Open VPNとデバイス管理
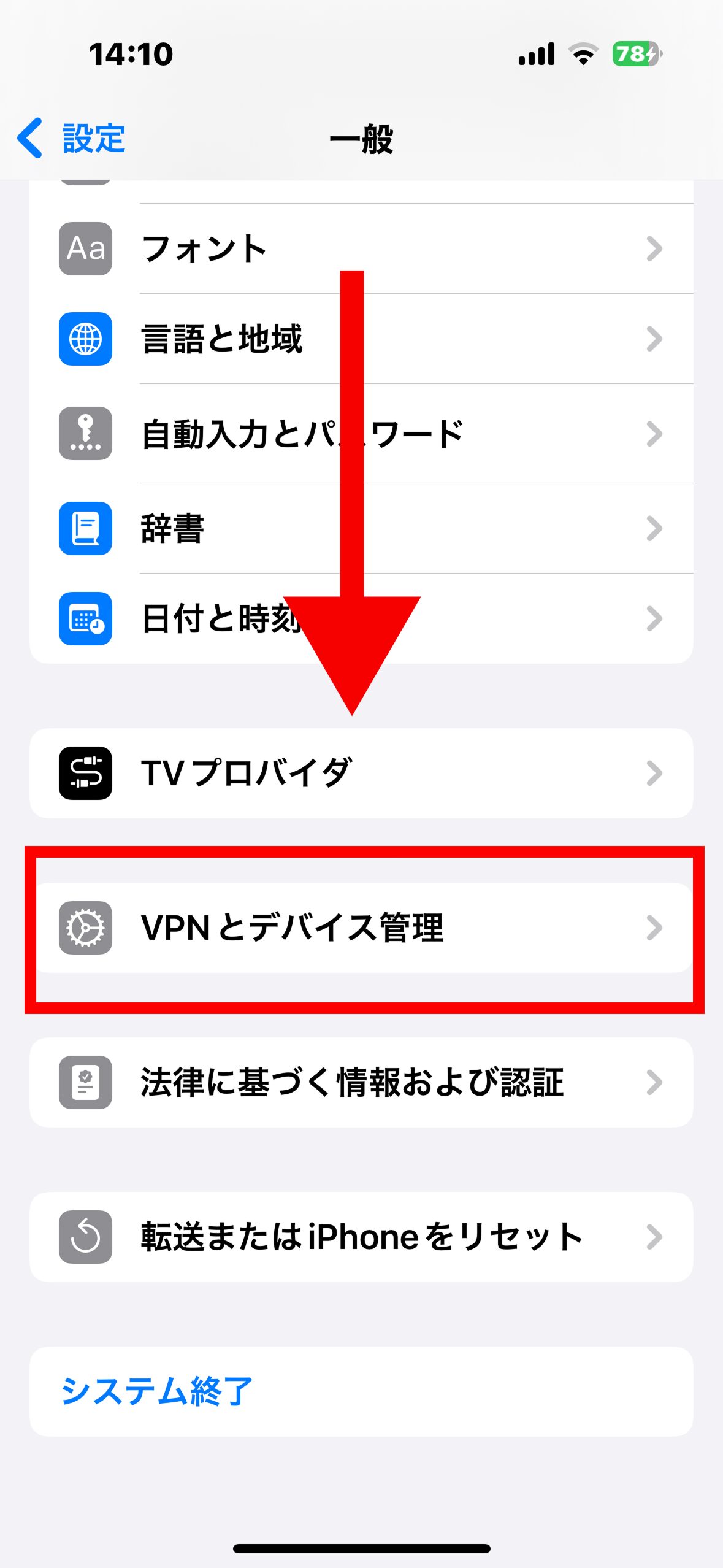Image resolution: width=723 pixels, height=1568 pixels. pyautogui.click(x=361, y=928)
